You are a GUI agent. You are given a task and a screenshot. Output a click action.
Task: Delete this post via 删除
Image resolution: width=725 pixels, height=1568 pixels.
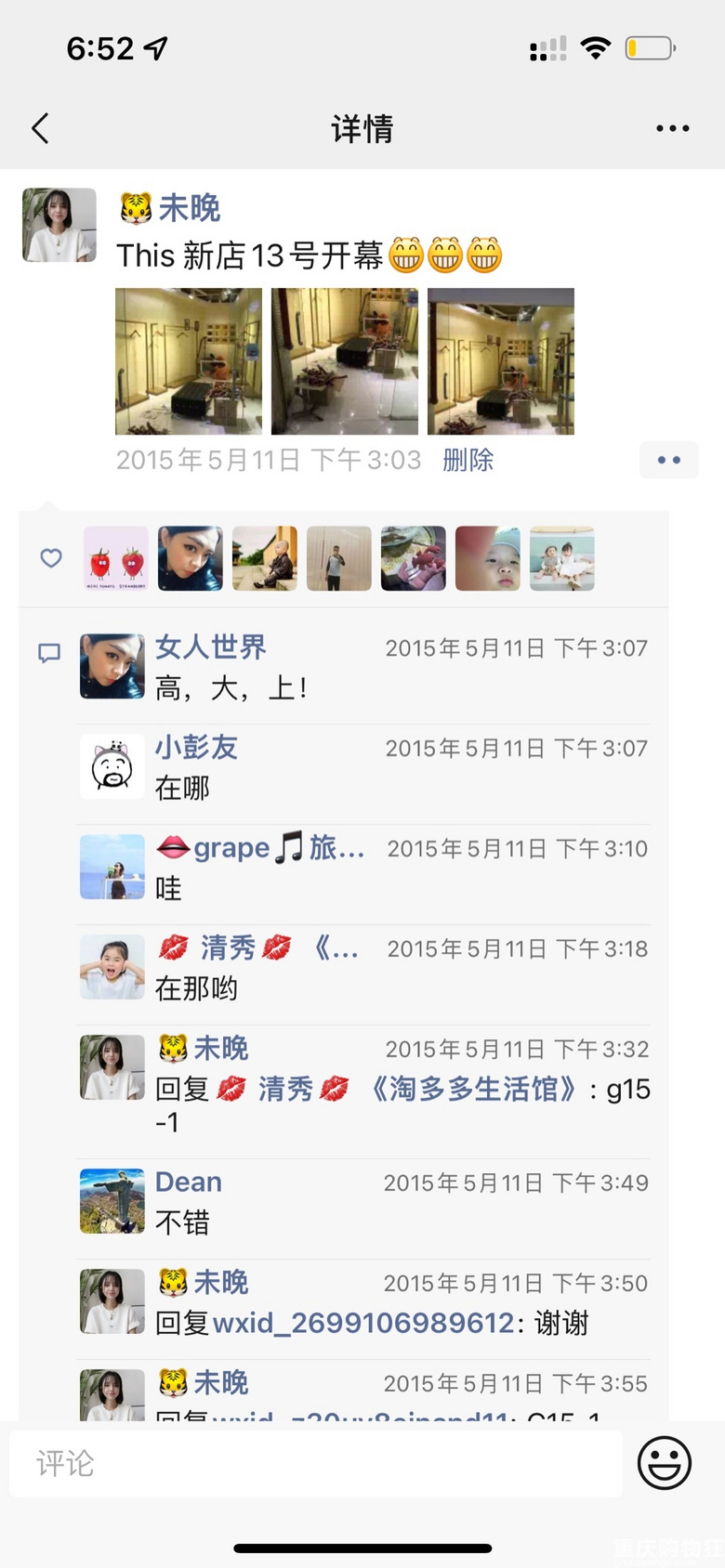pyautogui.click(x=468, y=460)
